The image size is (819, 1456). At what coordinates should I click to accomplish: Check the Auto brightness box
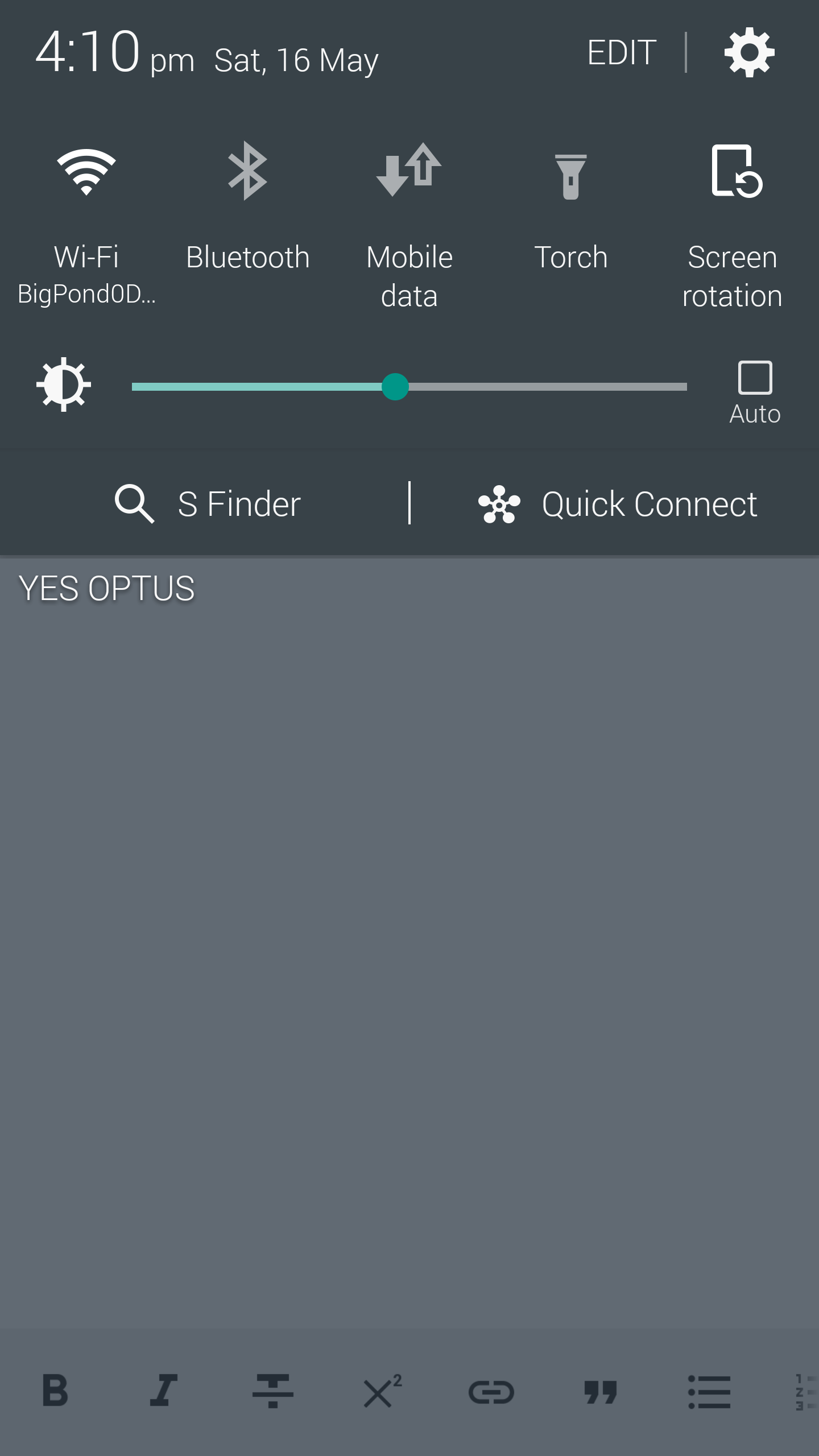755,378
